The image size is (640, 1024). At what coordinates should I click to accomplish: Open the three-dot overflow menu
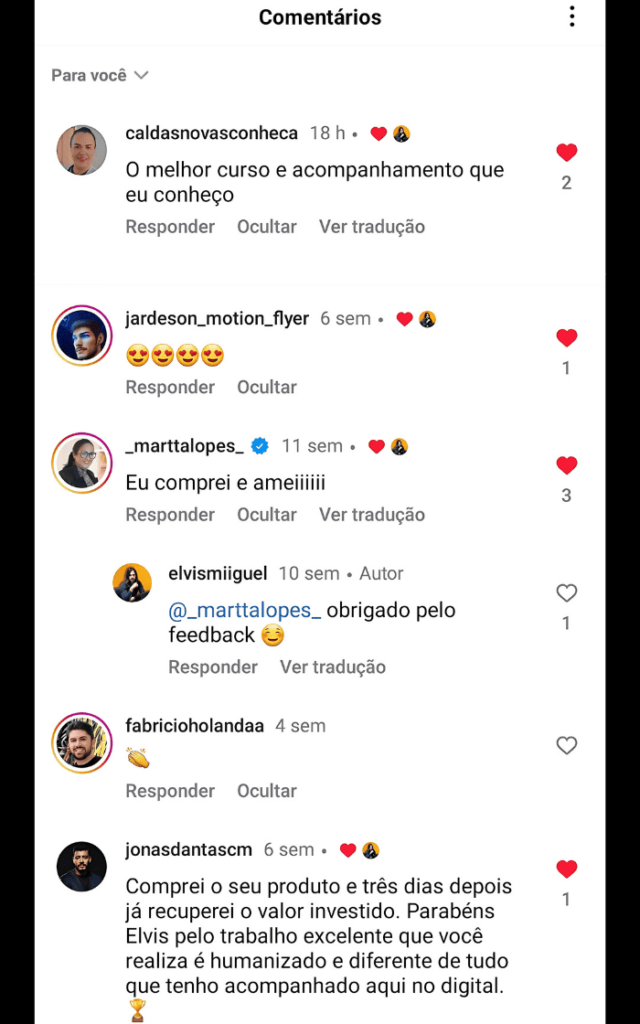pos(572,17)
